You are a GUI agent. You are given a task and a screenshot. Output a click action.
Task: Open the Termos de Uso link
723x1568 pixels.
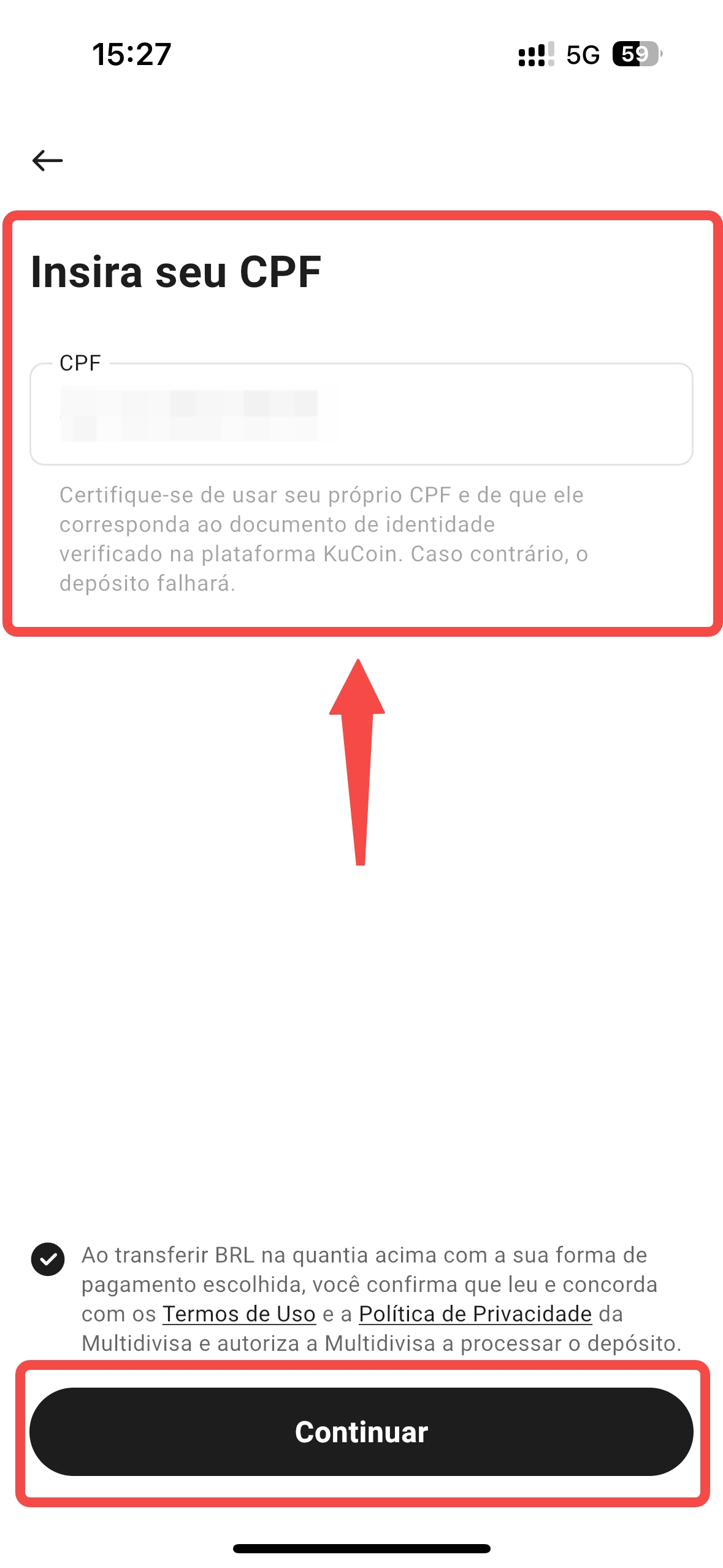coord(239,1314)
